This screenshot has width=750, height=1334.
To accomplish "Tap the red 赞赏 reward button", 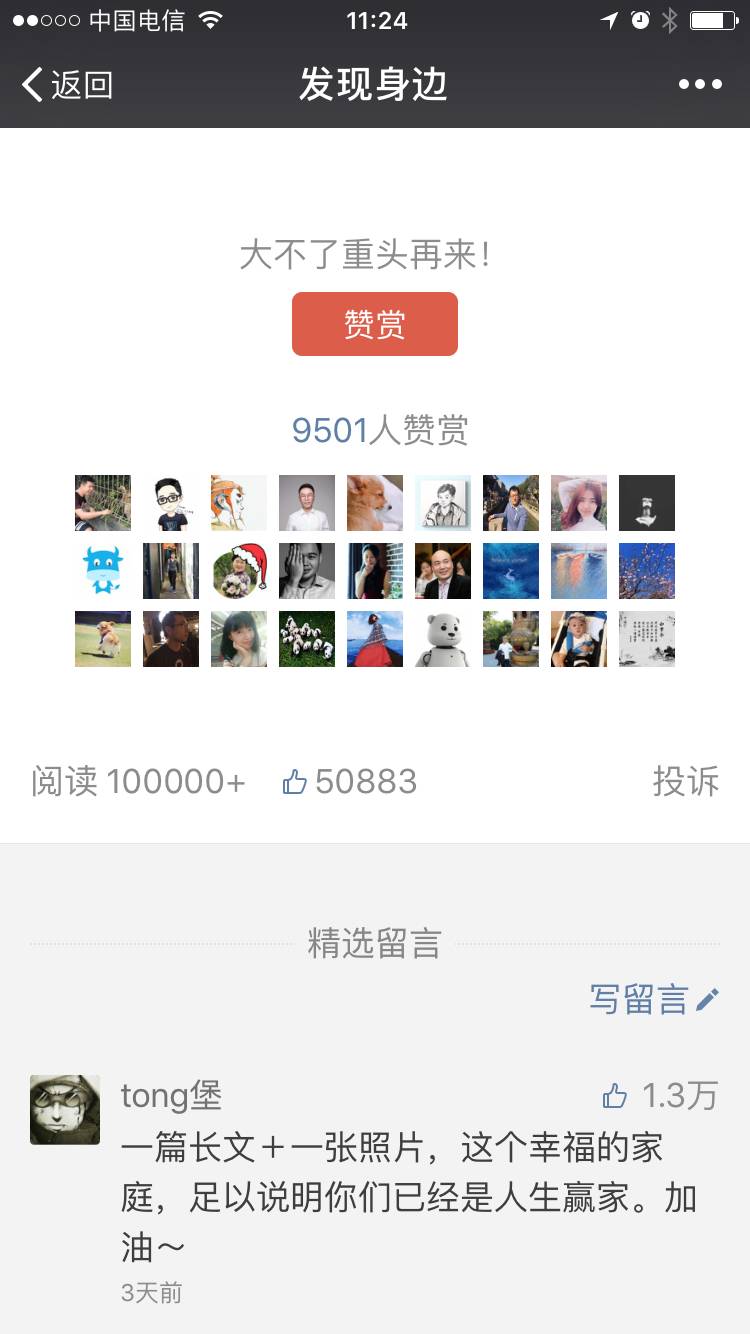I will [374, 324].
